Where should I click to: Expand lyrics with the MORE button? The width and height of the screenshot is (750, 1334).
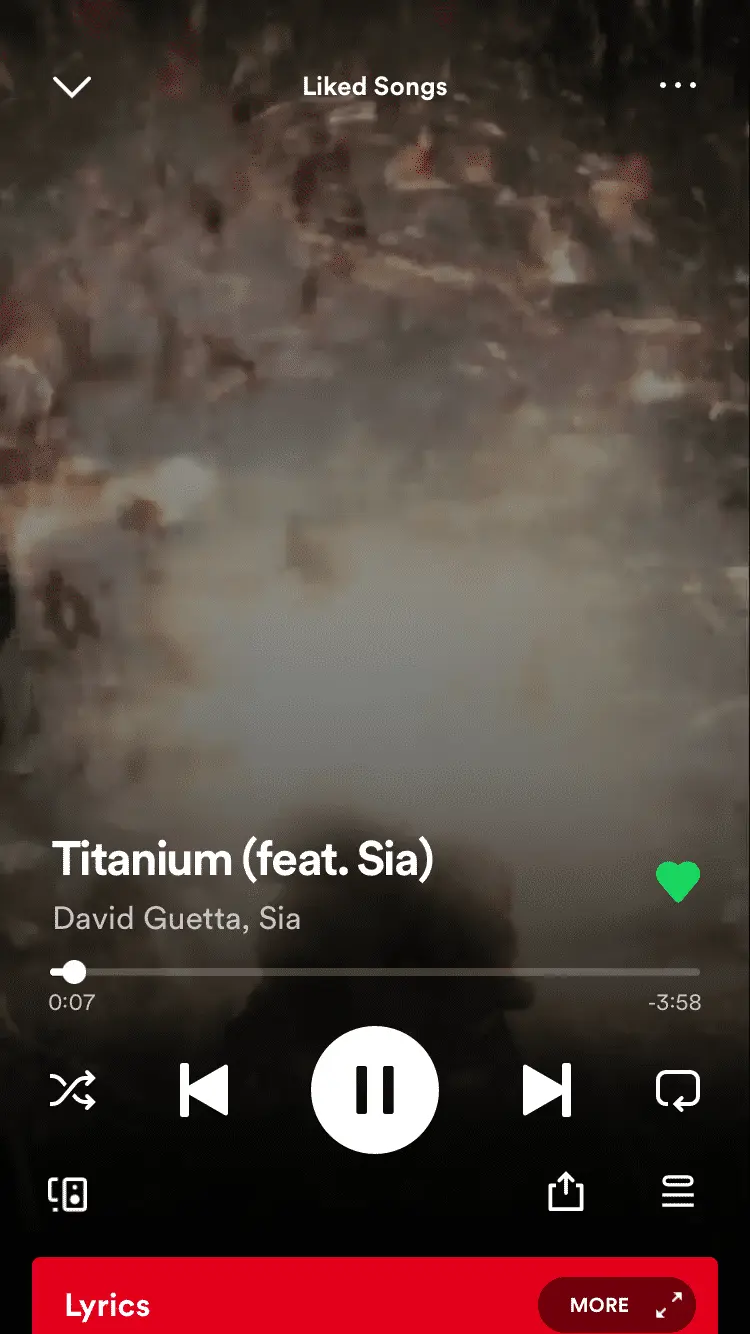[x=616, y=1305]
